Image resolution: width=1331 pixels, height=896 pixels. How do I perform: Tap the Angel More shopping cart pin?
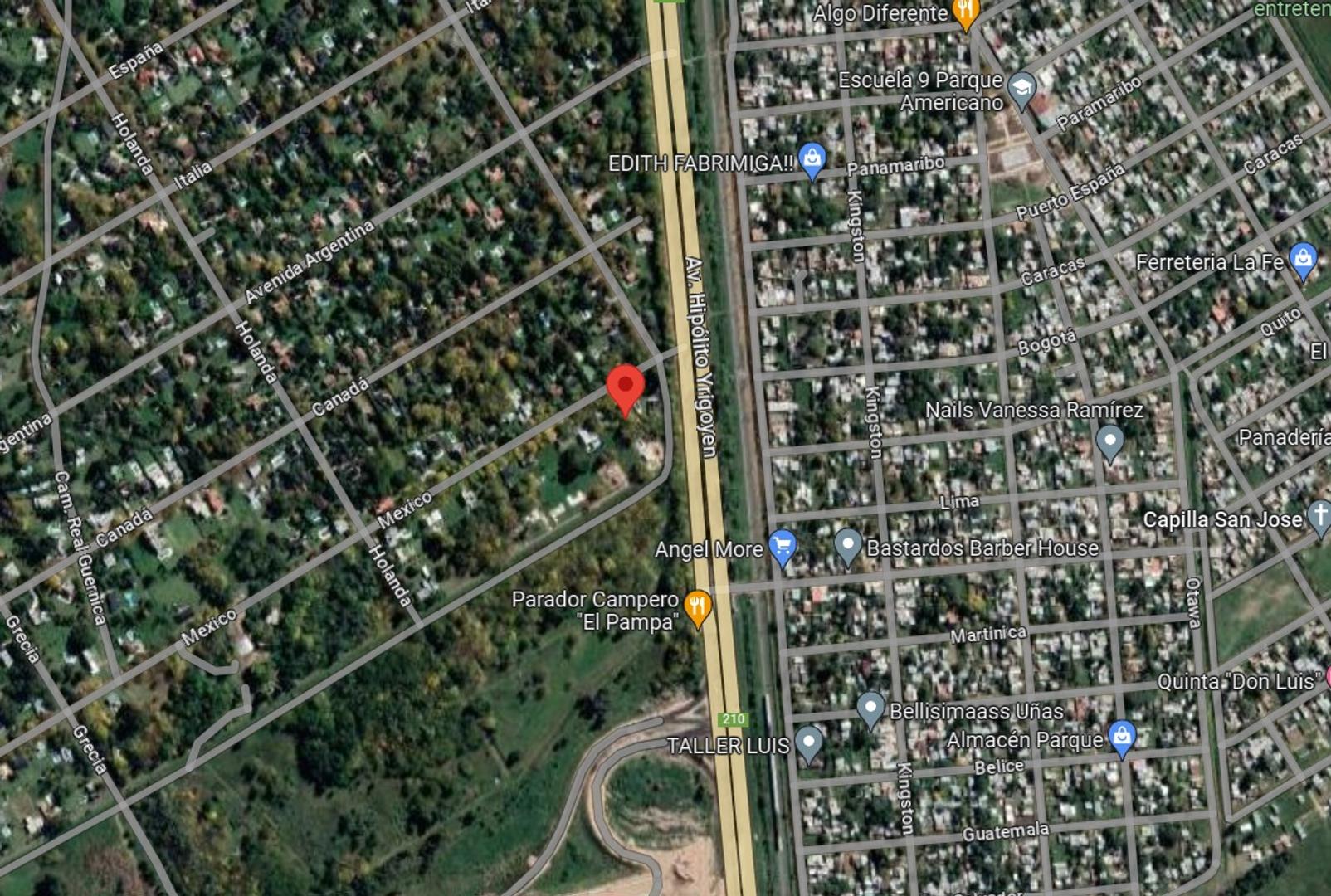pyautogui.click(x=783, y=545)
